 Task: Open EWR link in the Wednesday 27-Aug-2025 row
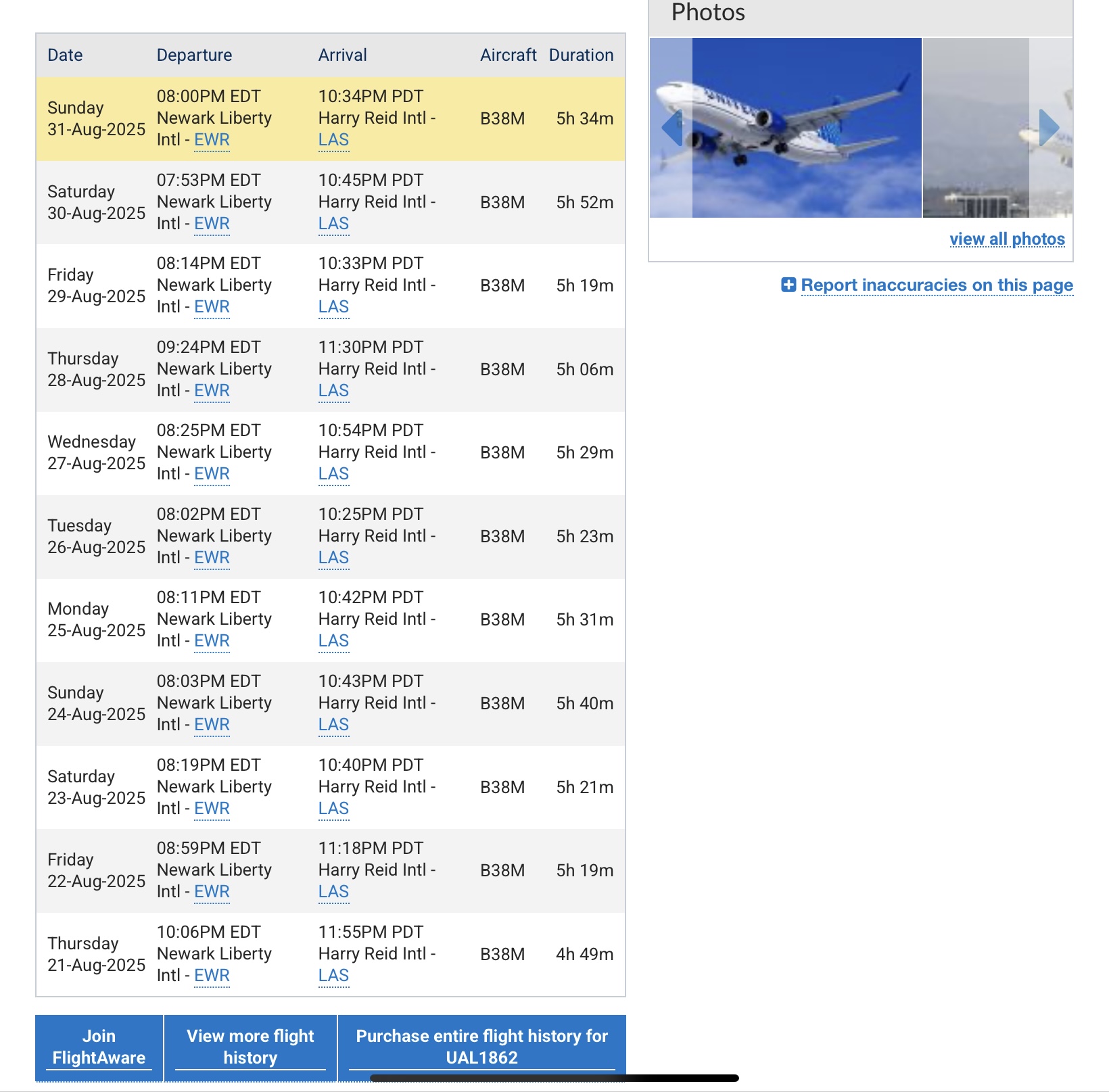click(x=212, y=475)
